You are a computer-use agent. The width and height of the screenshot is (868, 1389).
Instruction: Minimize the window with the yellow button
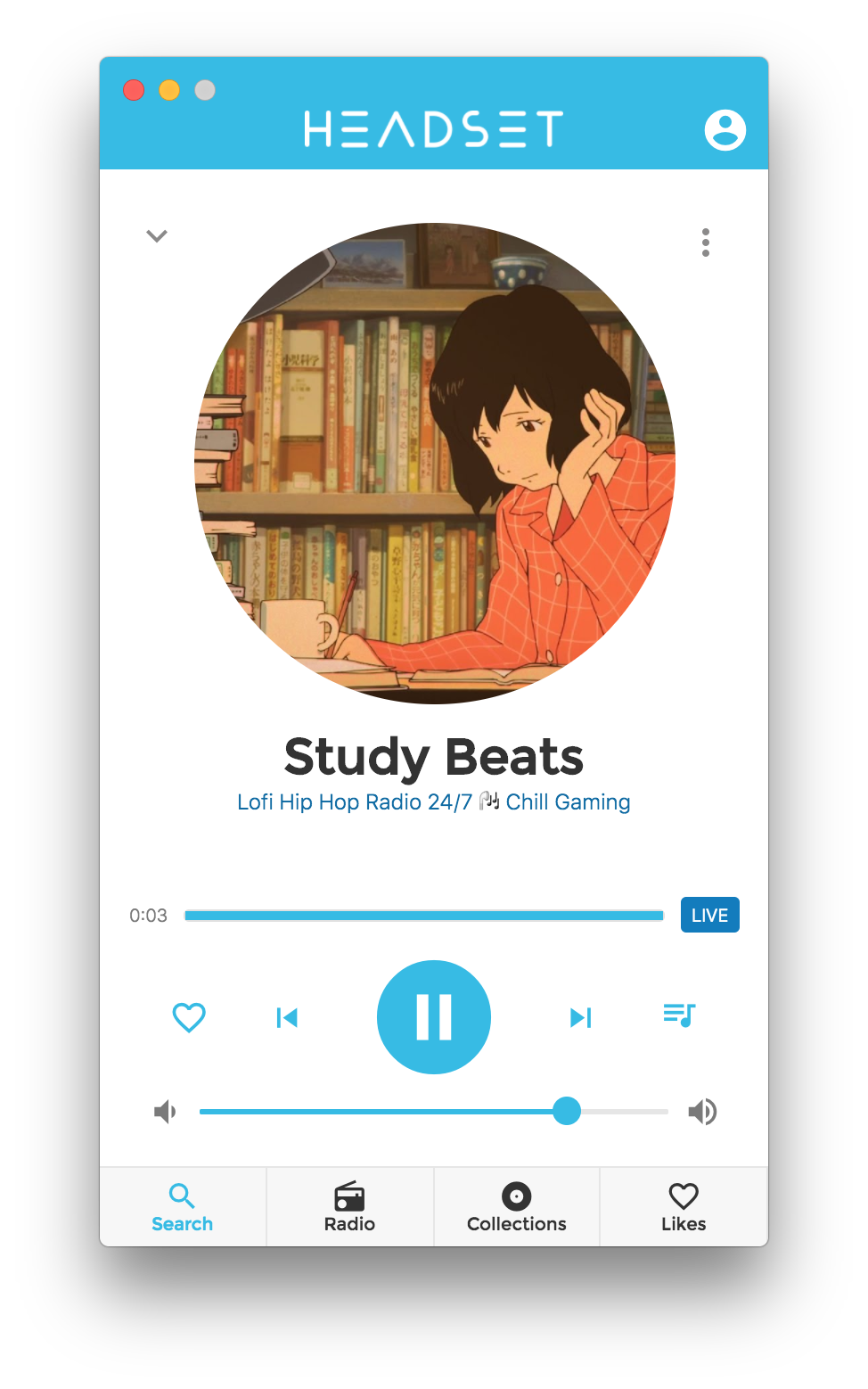[x=169, y=90]
